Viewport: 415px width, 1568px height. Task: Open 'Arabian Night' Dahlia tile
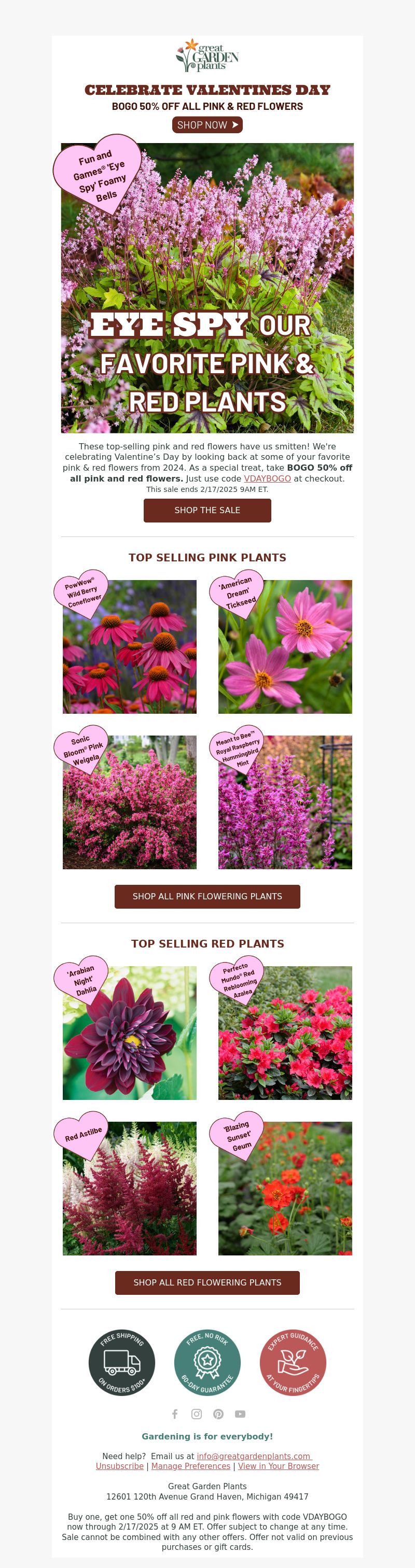tap(129, 1033)
